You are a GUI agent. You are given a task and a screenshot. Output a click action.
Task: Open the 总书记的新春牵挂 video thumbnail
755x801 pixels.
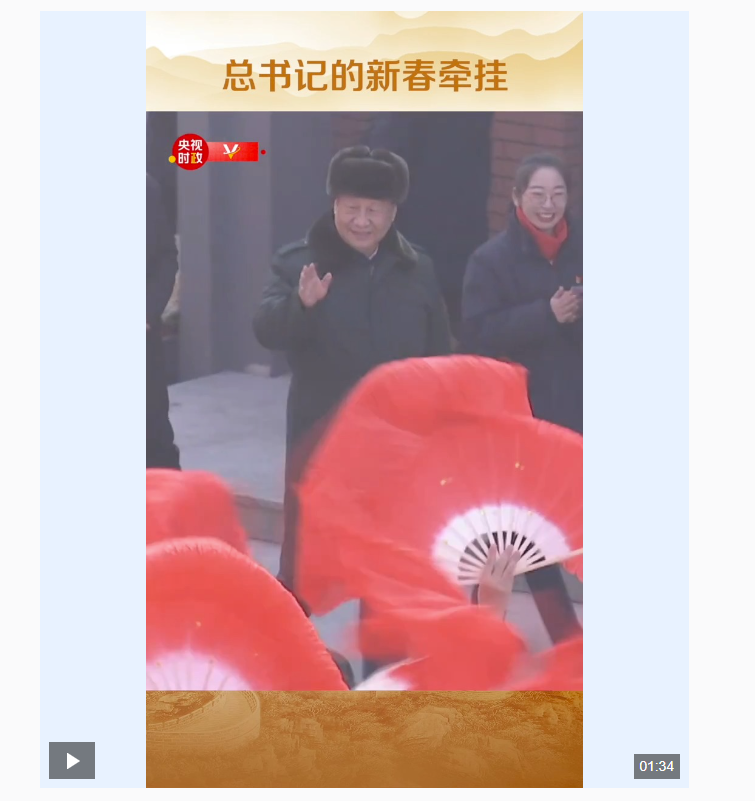click(x=364, y=400)
